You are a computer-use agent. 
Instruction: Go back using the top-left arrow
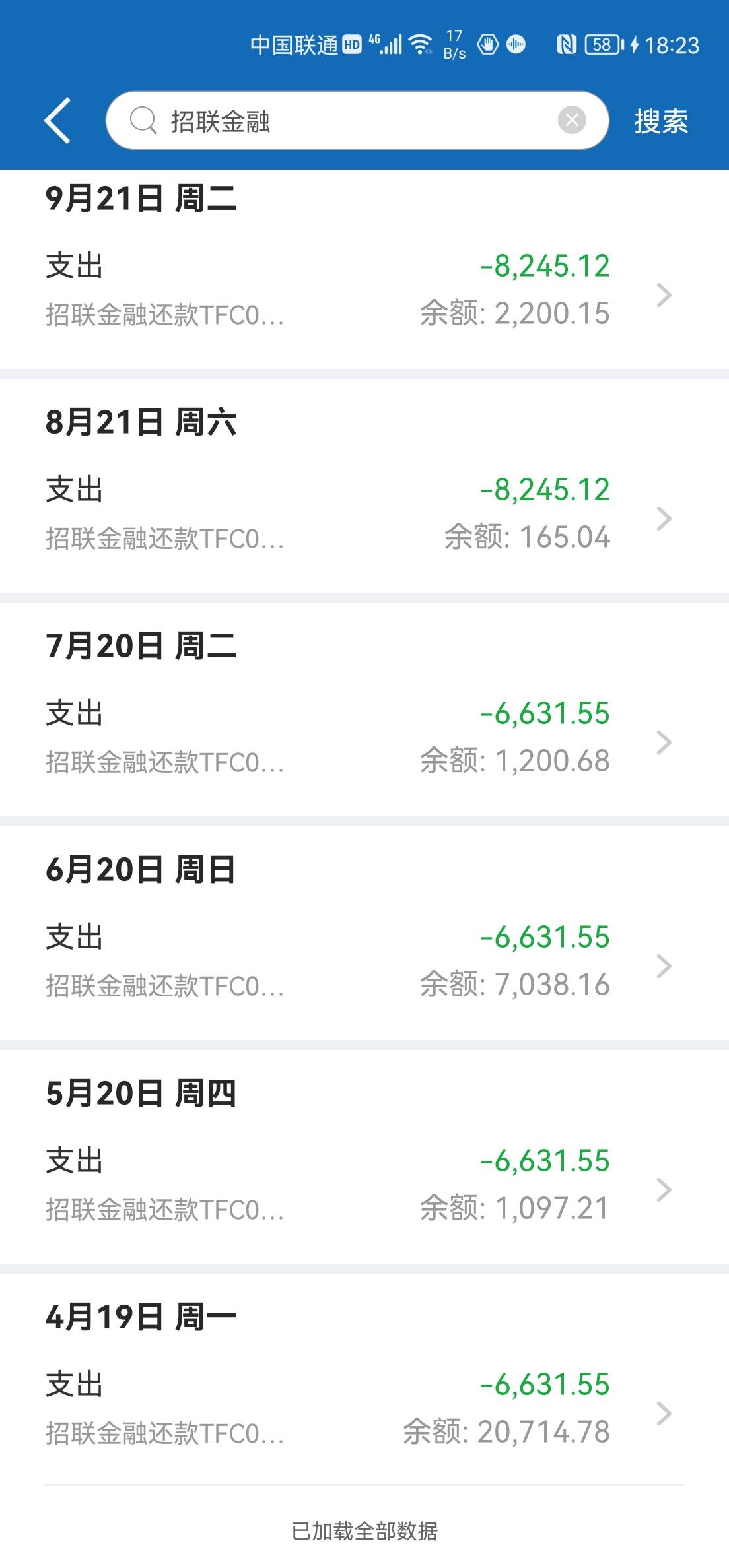57,120
